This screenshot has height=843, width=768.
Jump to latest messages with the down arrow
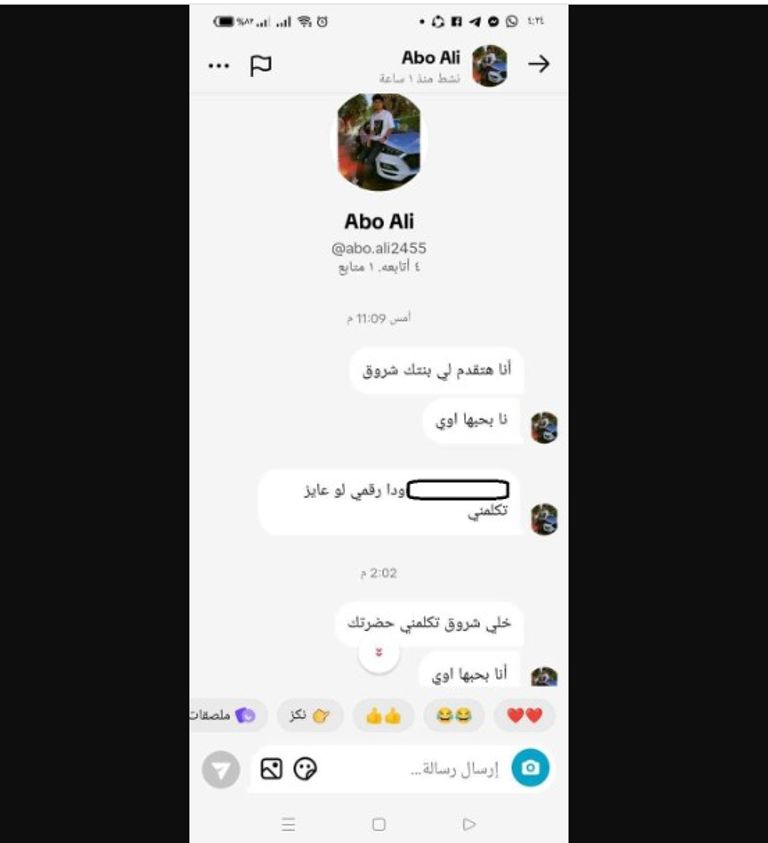point(379,653)
